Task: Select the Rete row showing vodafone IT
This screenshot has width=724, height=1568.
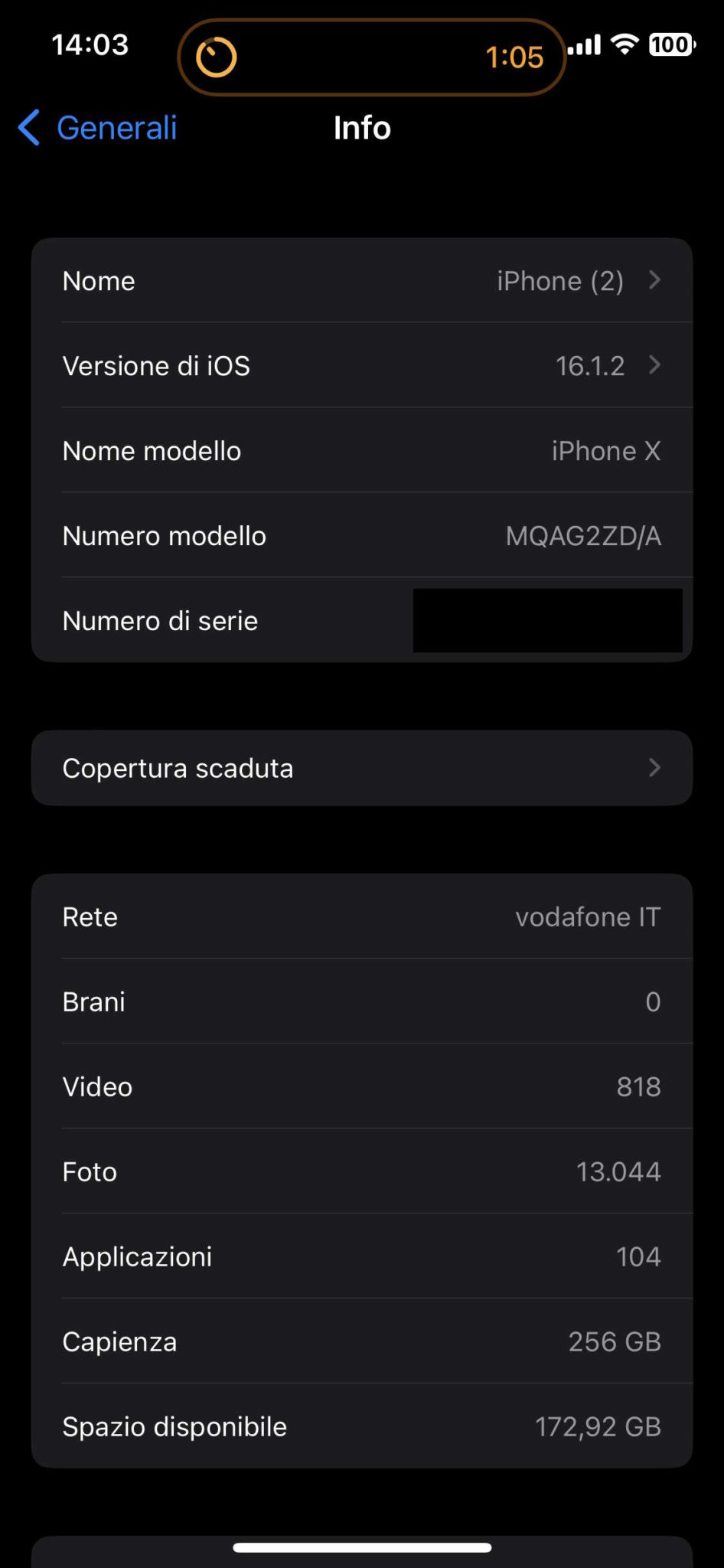Action: pyautogui.click(x=360, y=916)
